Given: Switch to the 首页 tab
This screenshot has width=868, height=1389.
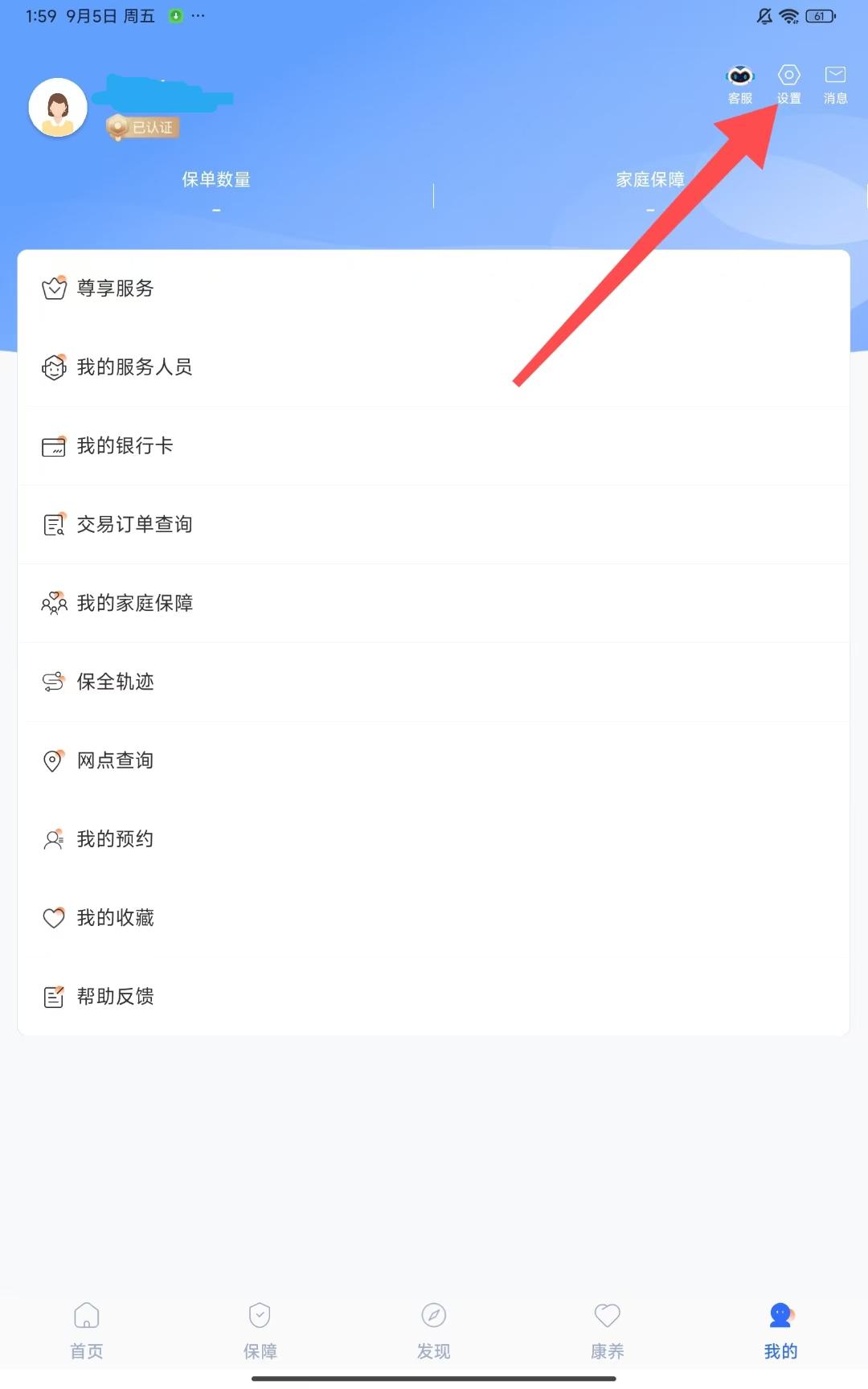Looking at the screenshot, I should pyautogui.click(x=87, y=1330).
